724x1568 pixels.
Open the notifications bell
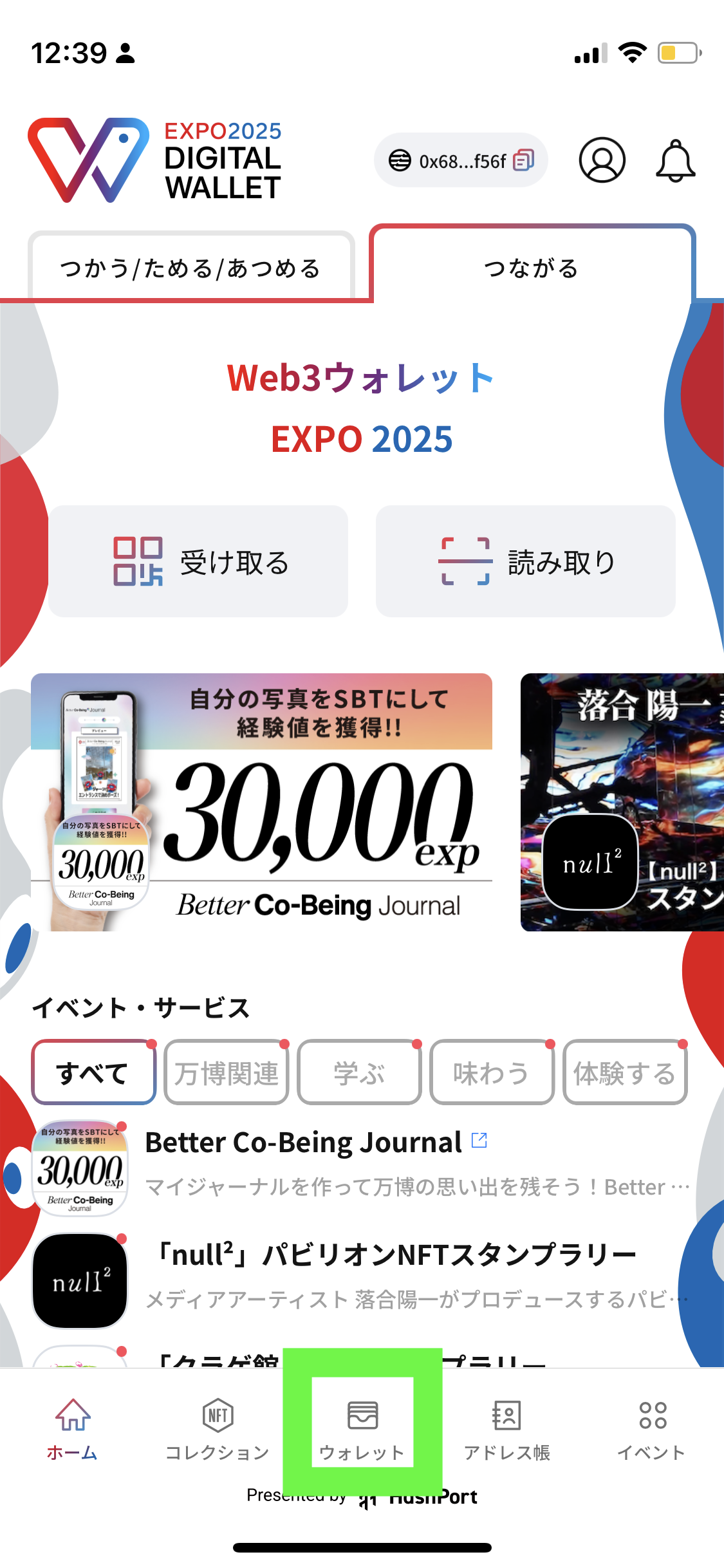pyautogui.click(x=675, y=160)
